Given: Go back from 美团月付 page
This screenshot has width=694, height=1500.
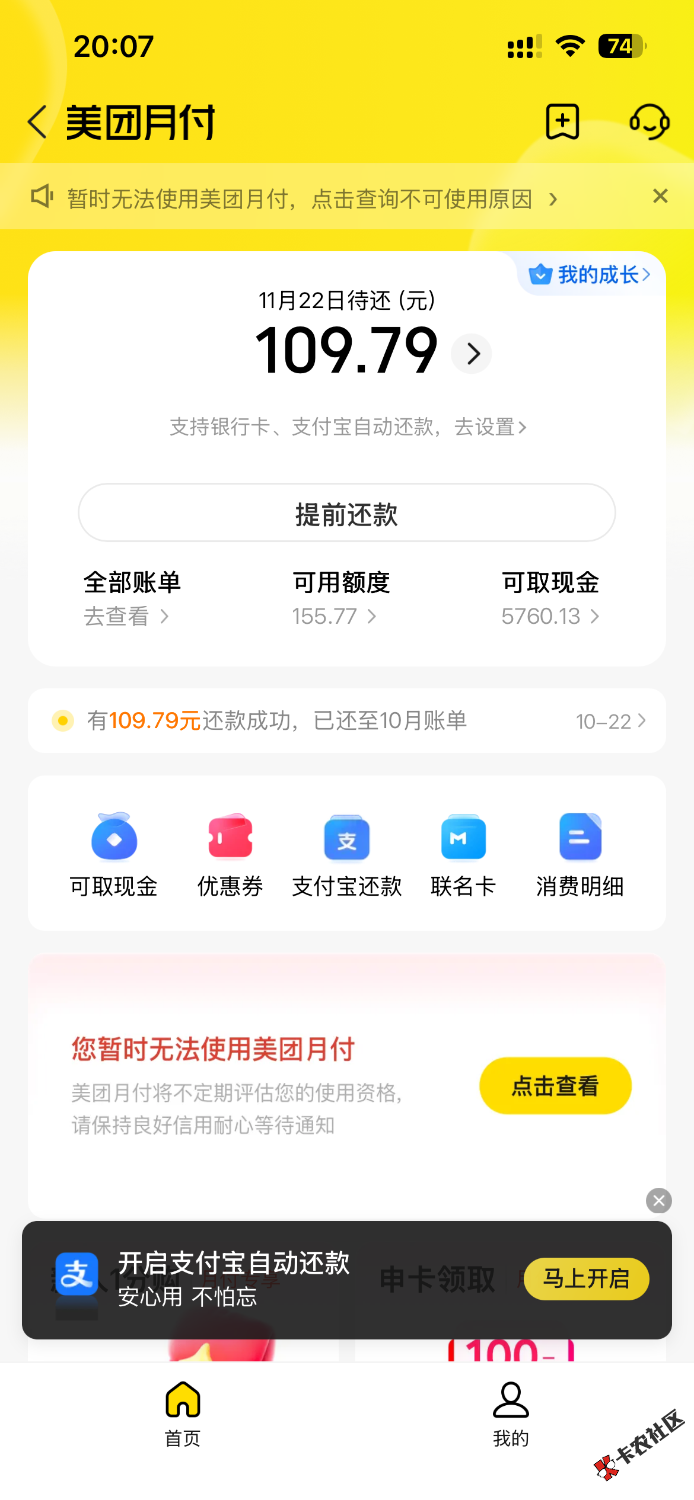Looking at the screenshot, I should click(x=37, y=123).
